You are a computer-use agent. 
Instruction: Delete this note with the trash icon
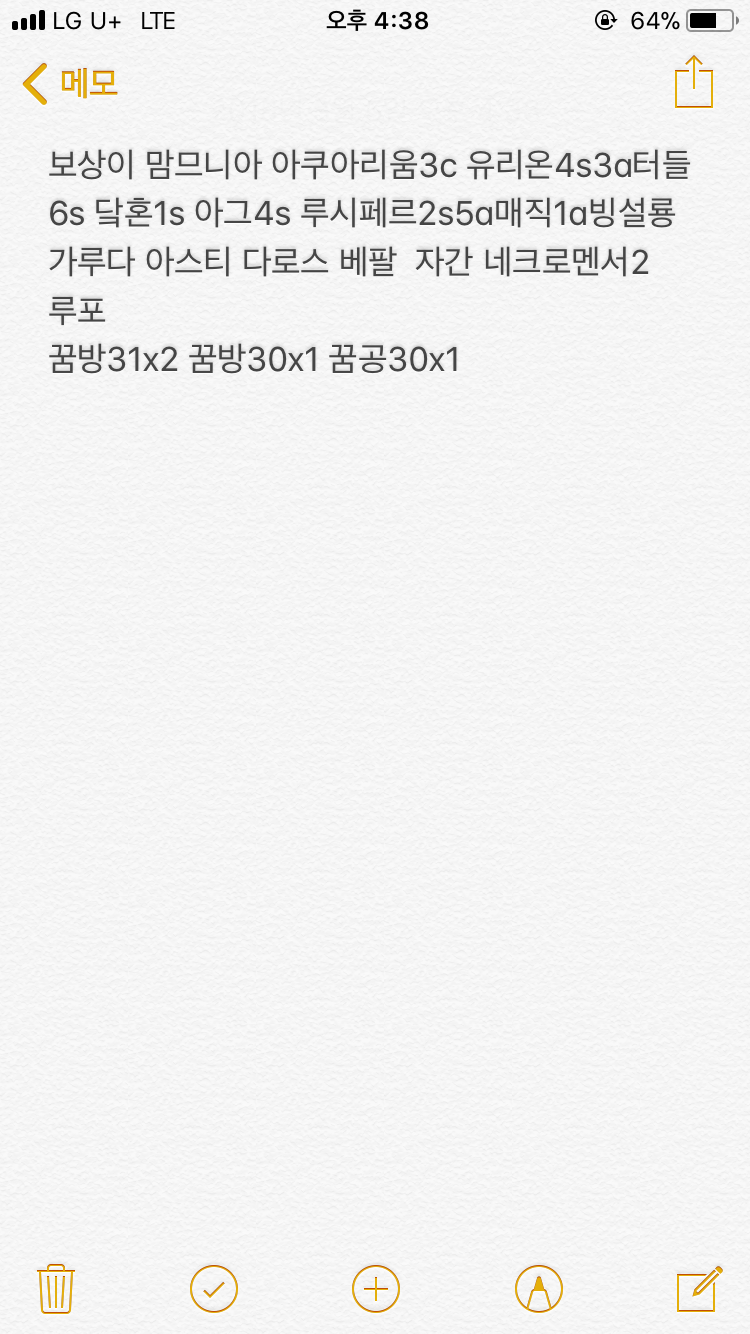pyautogui.click(x=55, y=1288)
